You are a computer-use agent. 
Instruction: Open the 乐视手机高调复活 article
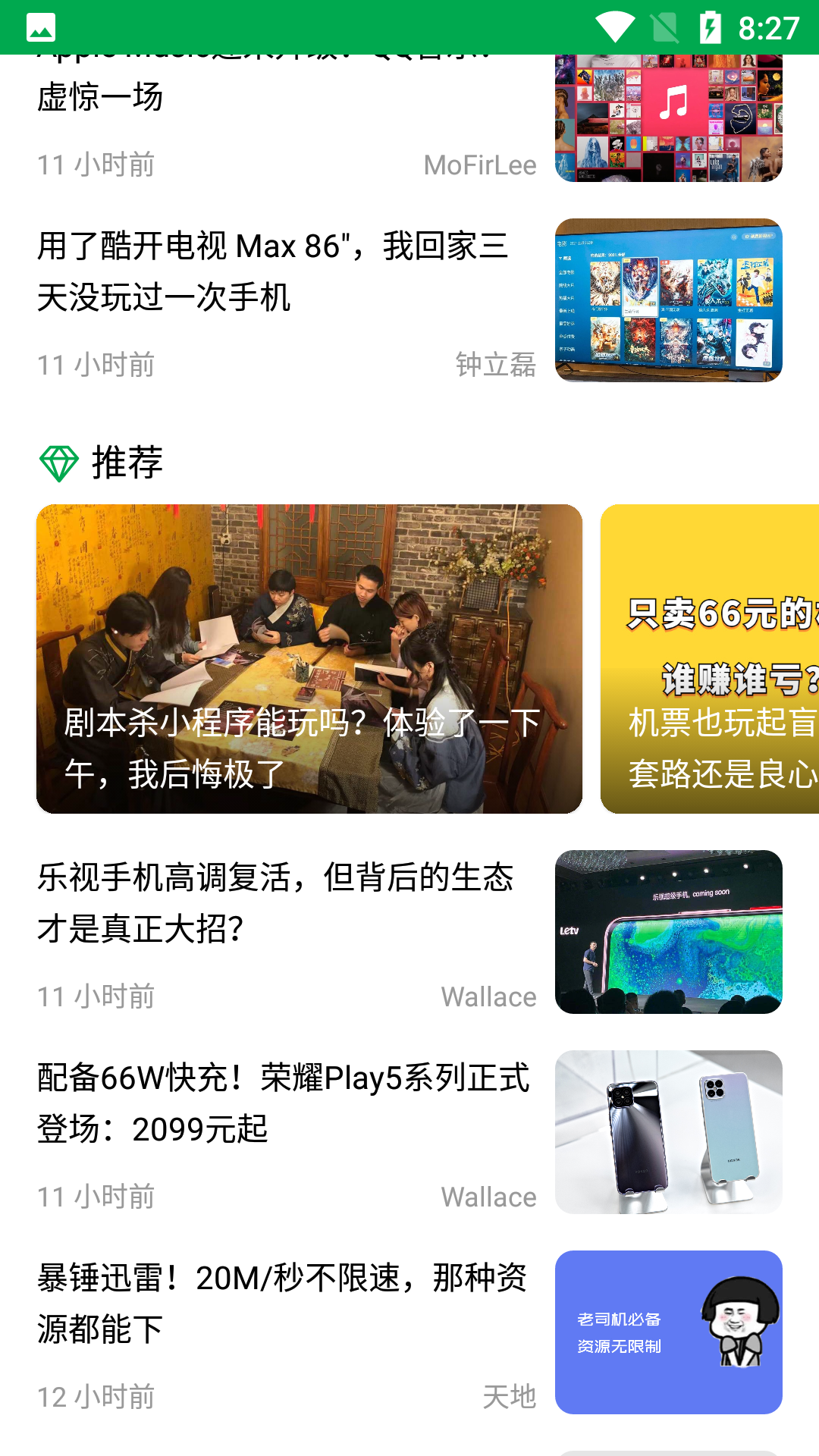coord(275,906)
